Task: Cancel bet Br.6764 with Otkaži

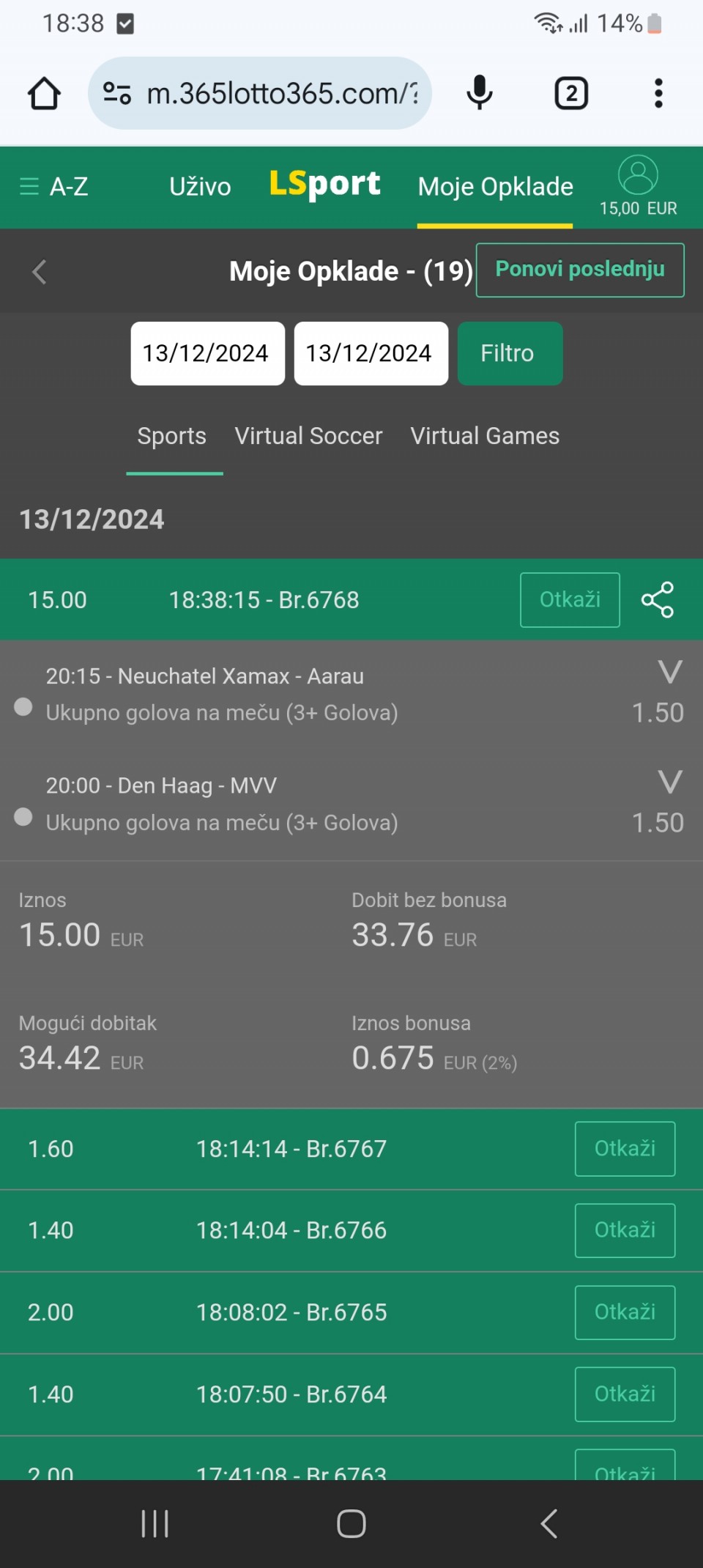Action: pyautogui.click(x=625, y=1394)
